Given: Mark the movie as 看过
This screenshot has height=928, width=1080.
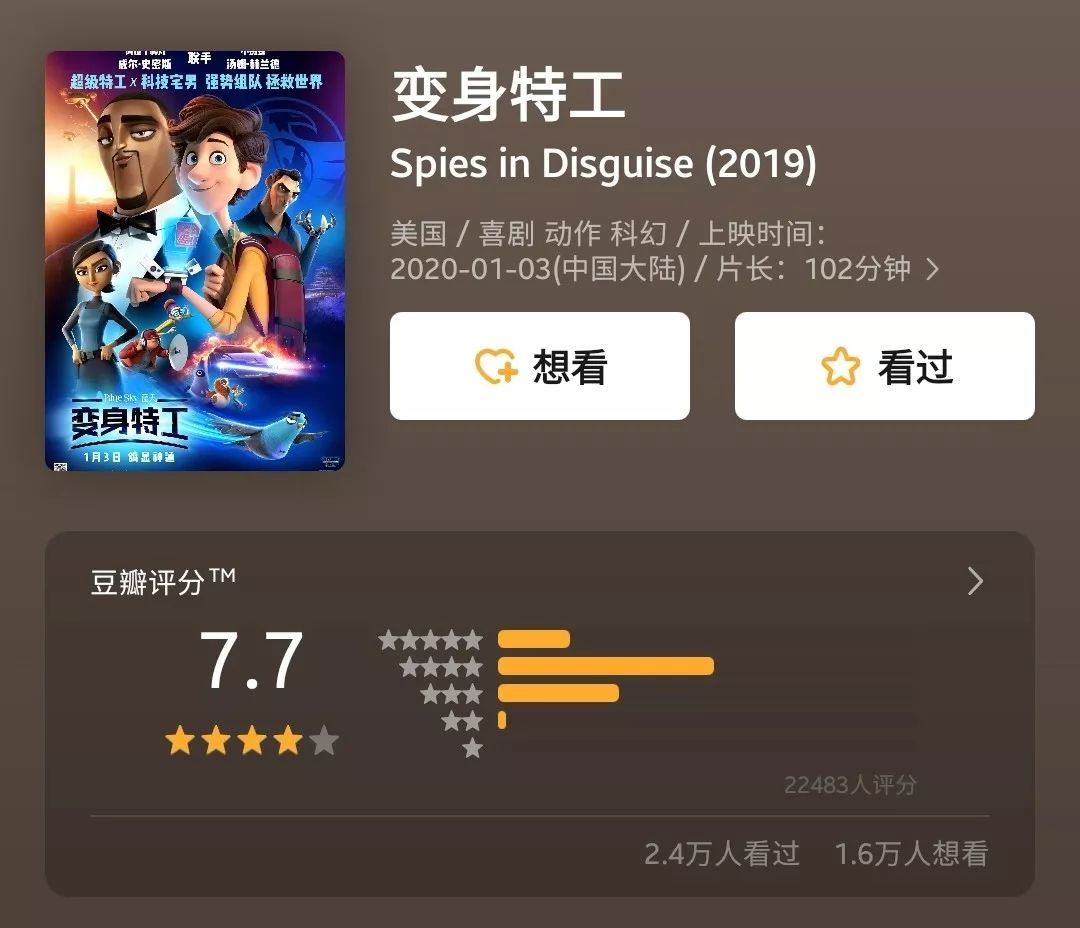Looking at the screenshot, I should pyautogui.click(x=884, y=366).
